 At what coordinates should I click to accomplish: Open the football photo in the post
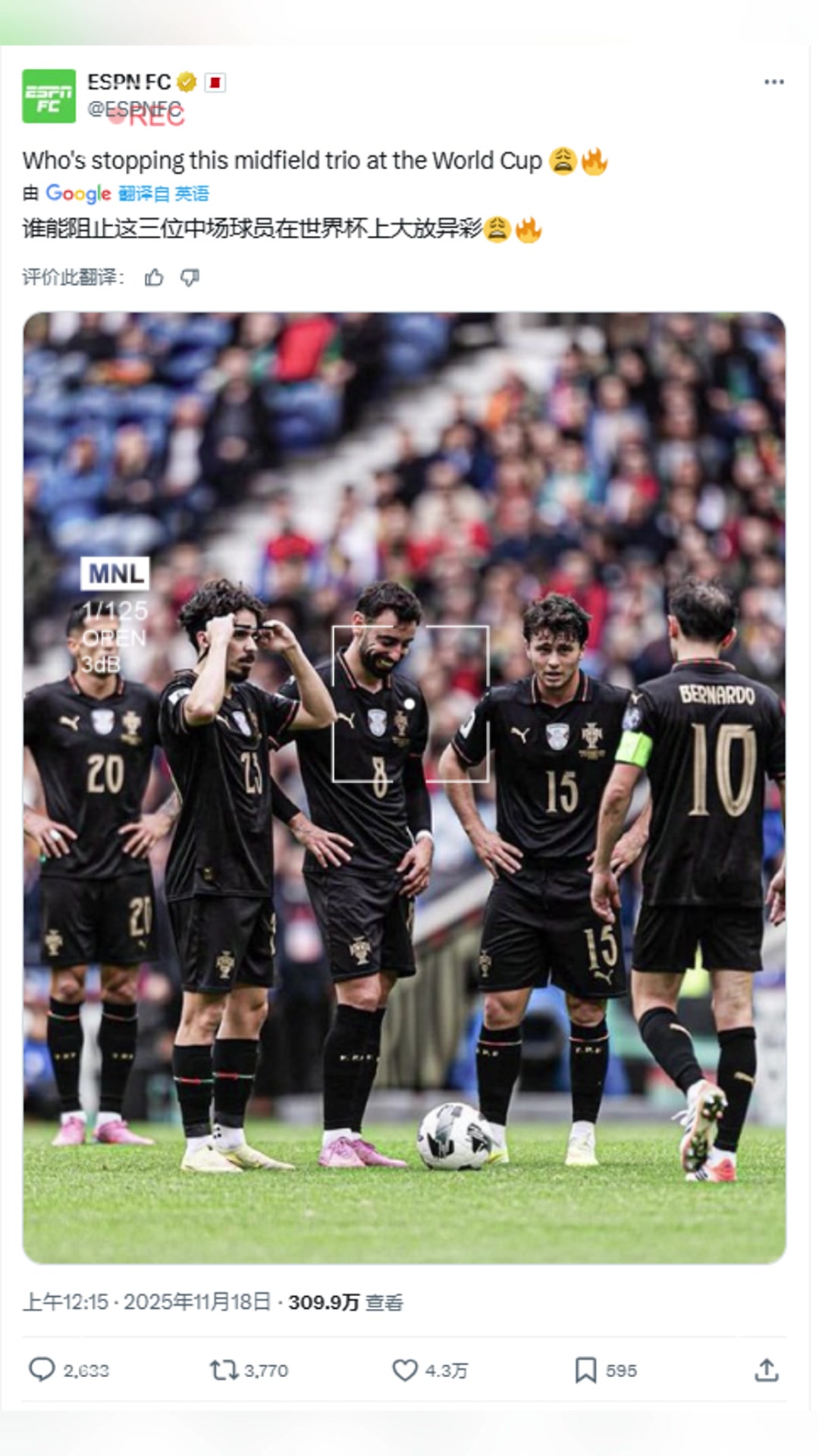(404, 787)
